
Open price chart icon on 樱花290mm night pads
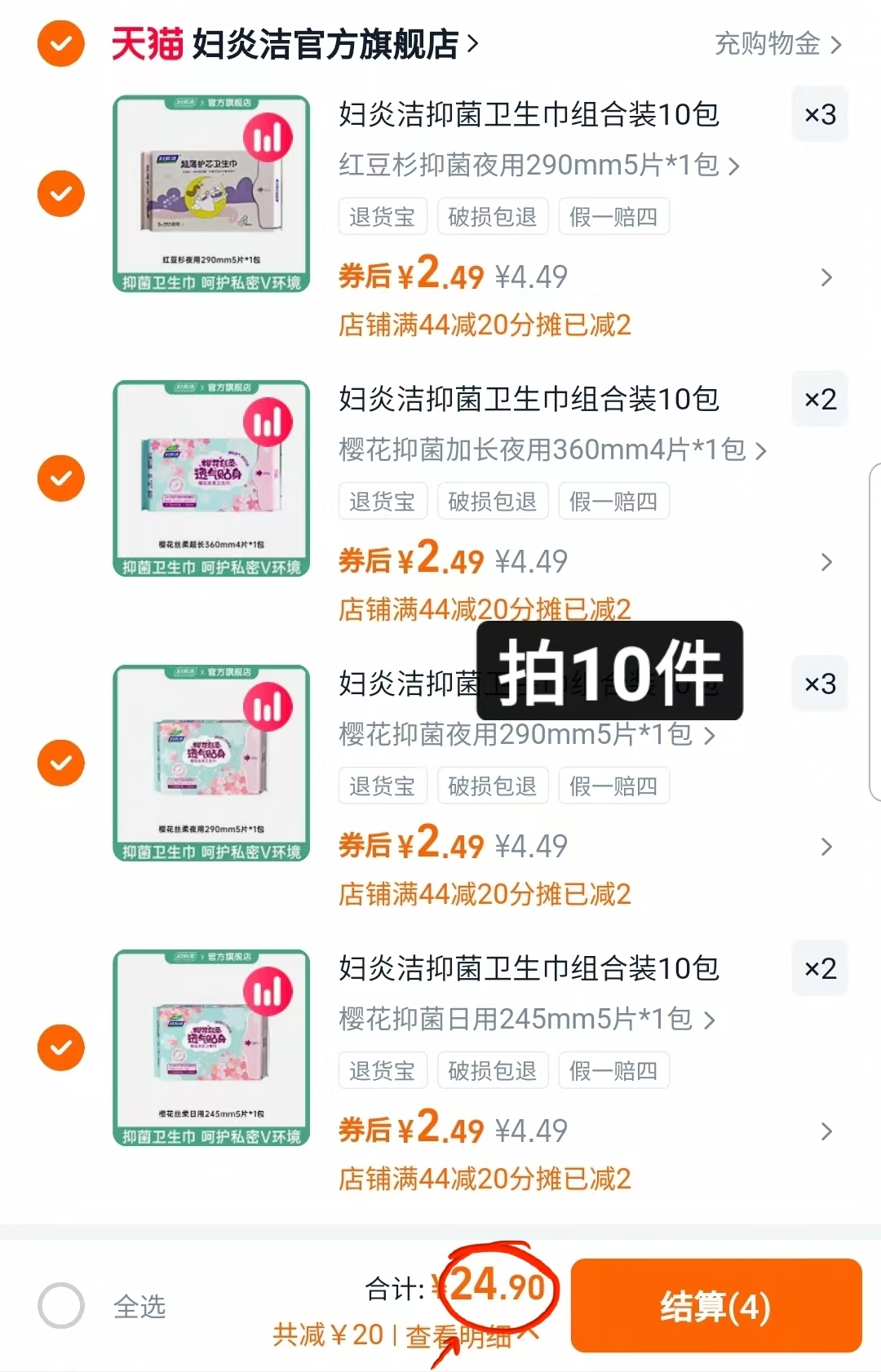point(269,706)
